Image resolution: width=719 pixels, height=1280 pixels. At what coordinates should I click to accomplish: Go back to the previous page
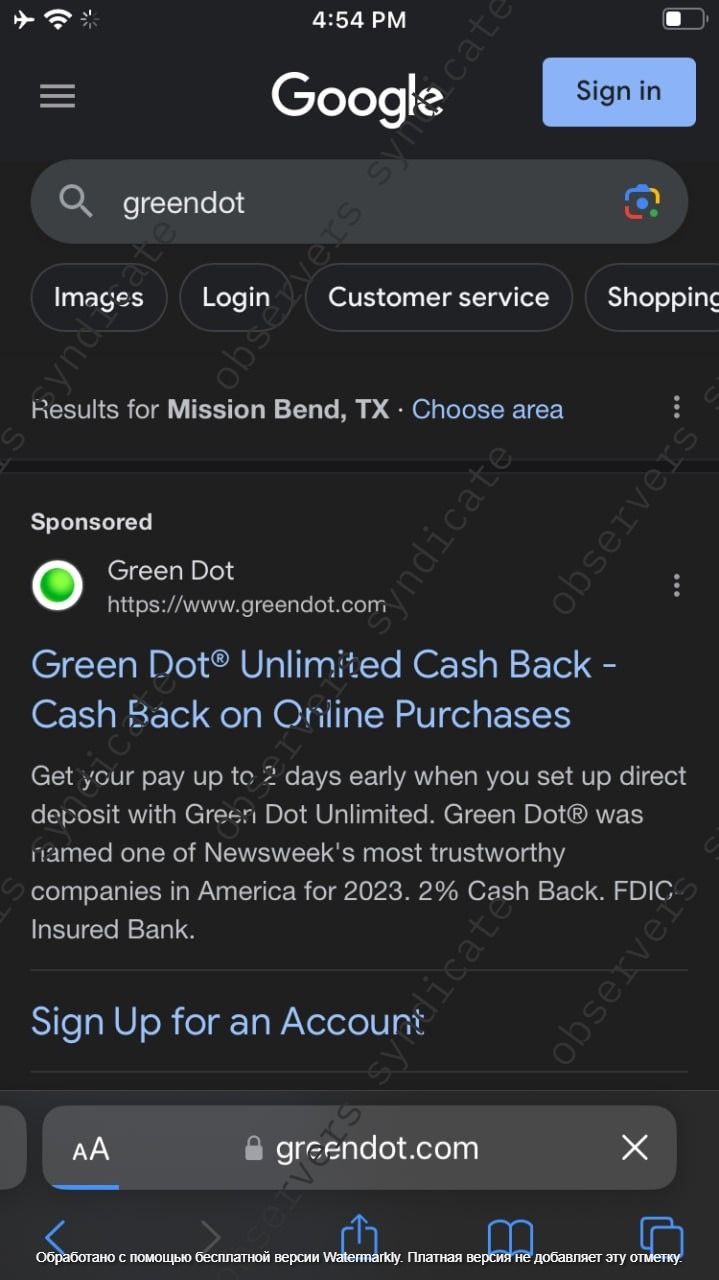coord(55,1238)
